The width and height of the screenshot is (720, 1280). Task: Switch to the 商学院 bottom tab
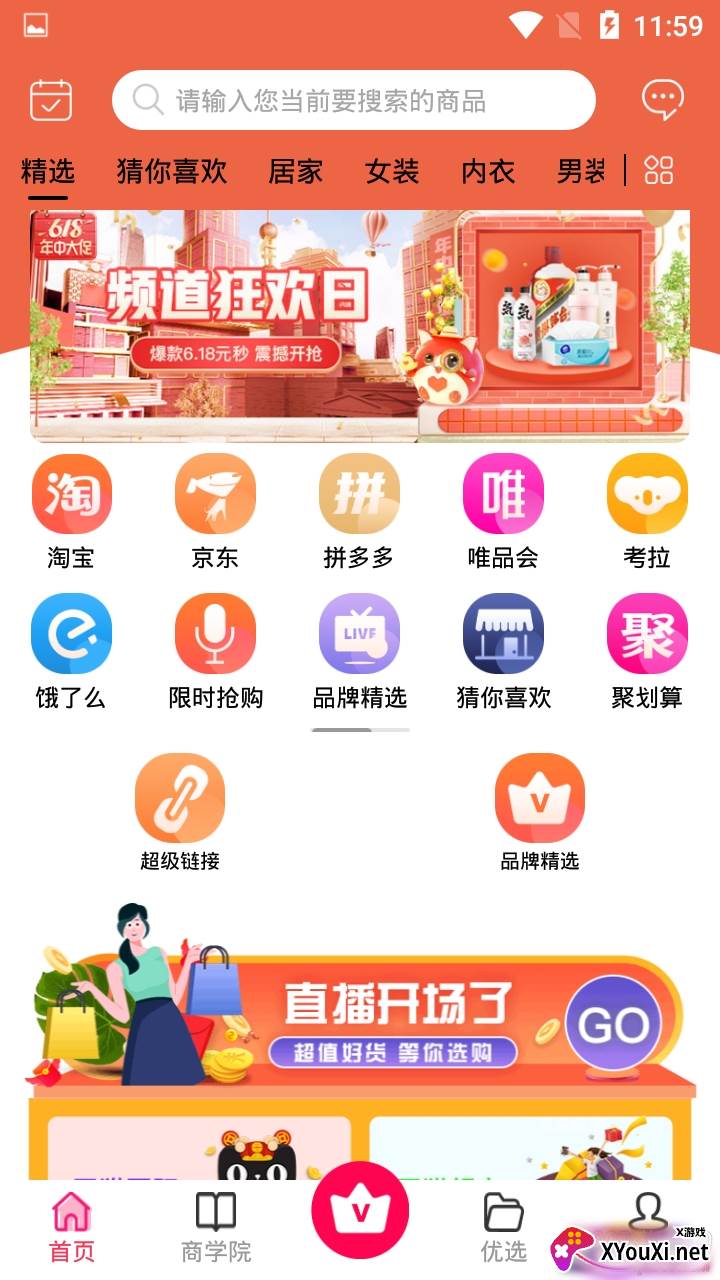pyautogui.click(x=216, y=1226)
